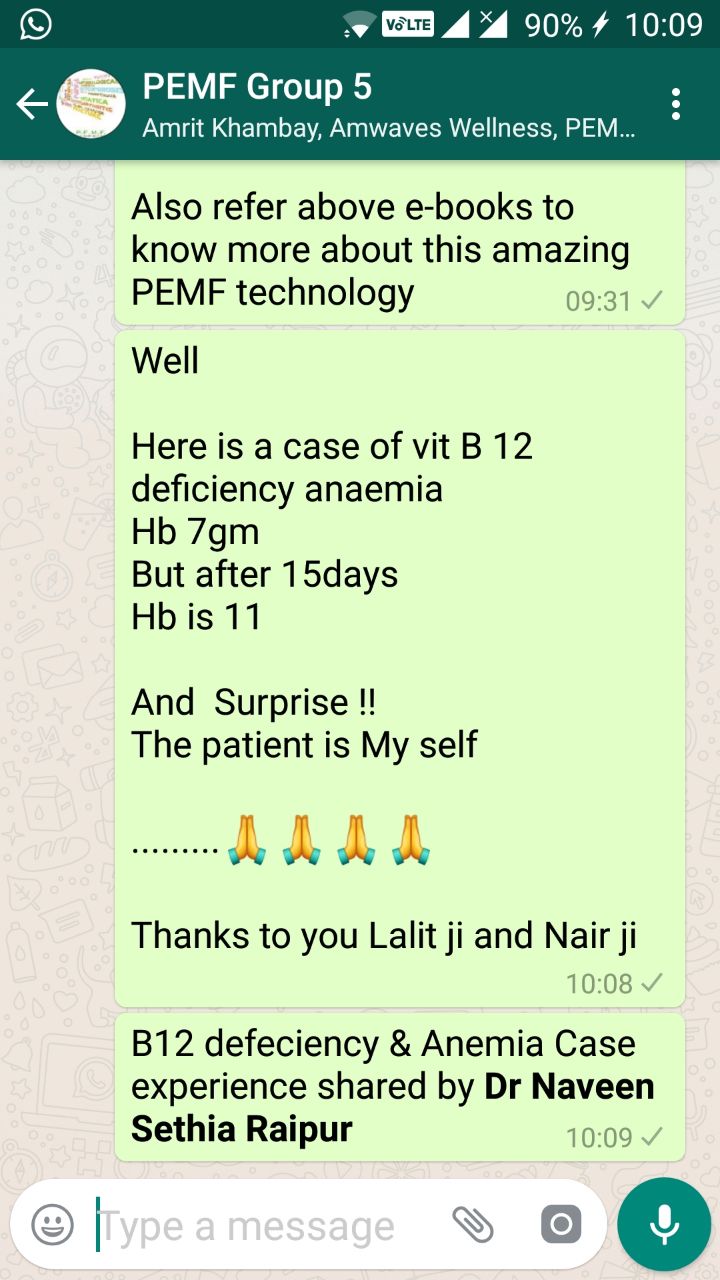Open the camera to send a photo

560,1224
